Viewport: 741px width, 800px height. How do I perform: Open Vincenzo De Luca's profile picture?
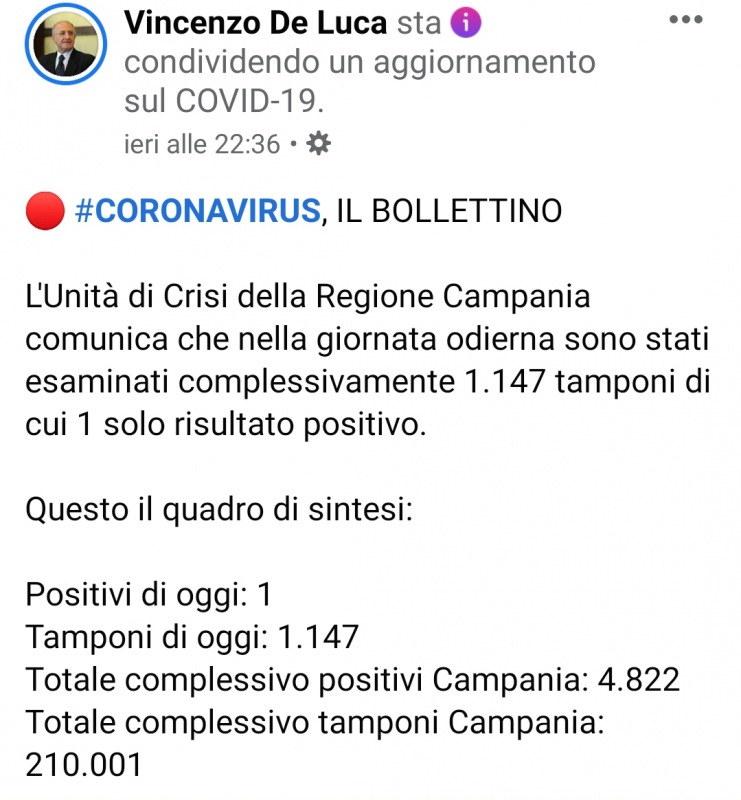(x=66, y=46)
